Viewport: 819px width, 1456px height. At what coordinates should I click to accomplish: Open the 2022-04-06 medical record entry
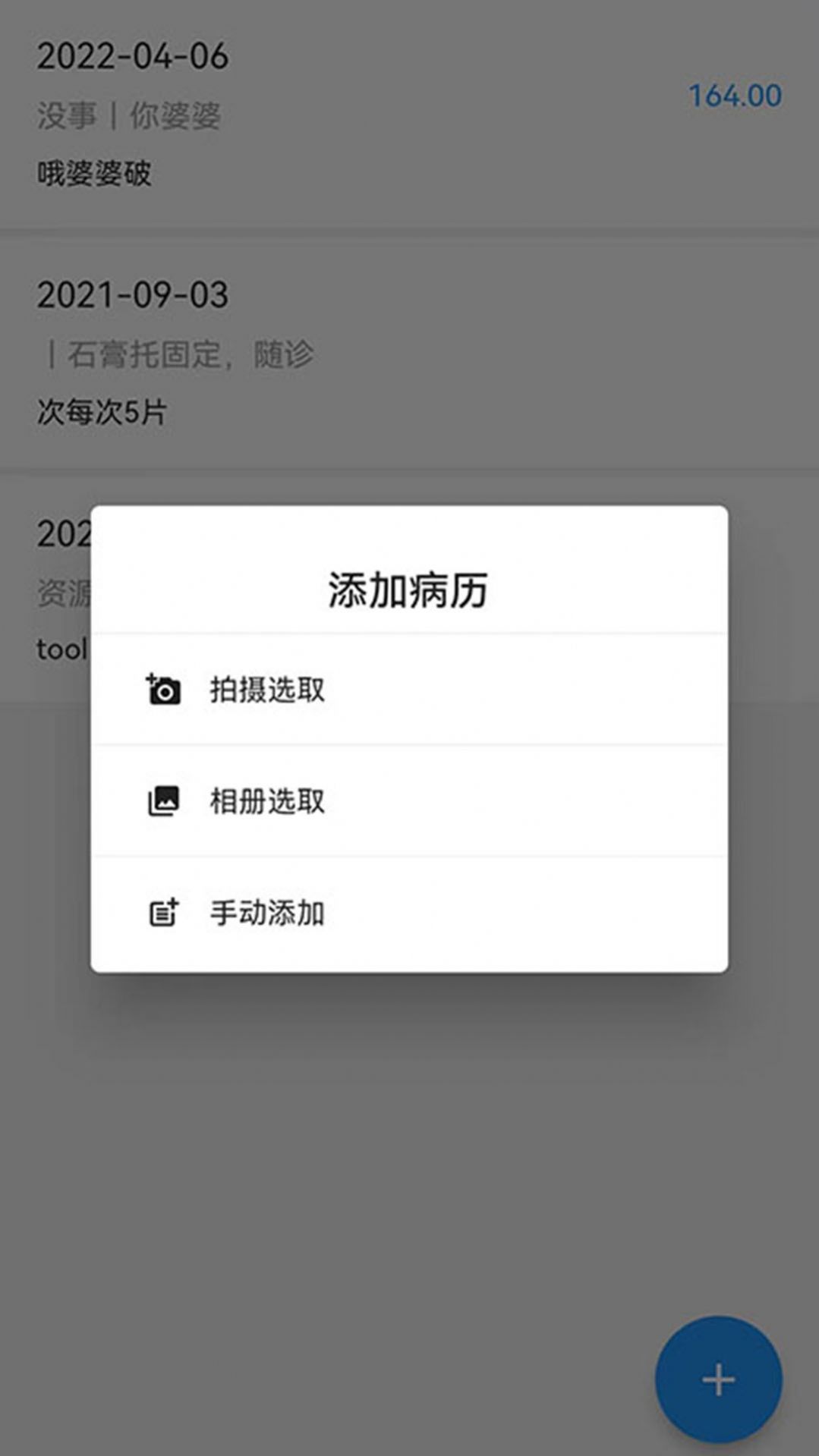pyautogui.click(x=134, y=56)
